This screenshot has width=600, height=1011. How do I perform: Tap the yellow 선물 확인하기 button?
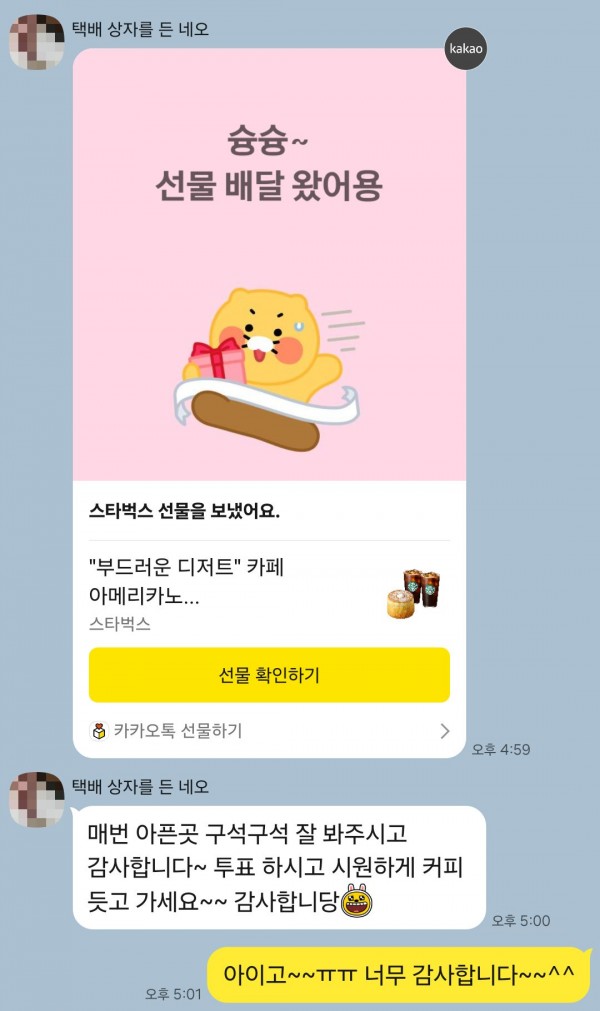(x=269, y=675)
